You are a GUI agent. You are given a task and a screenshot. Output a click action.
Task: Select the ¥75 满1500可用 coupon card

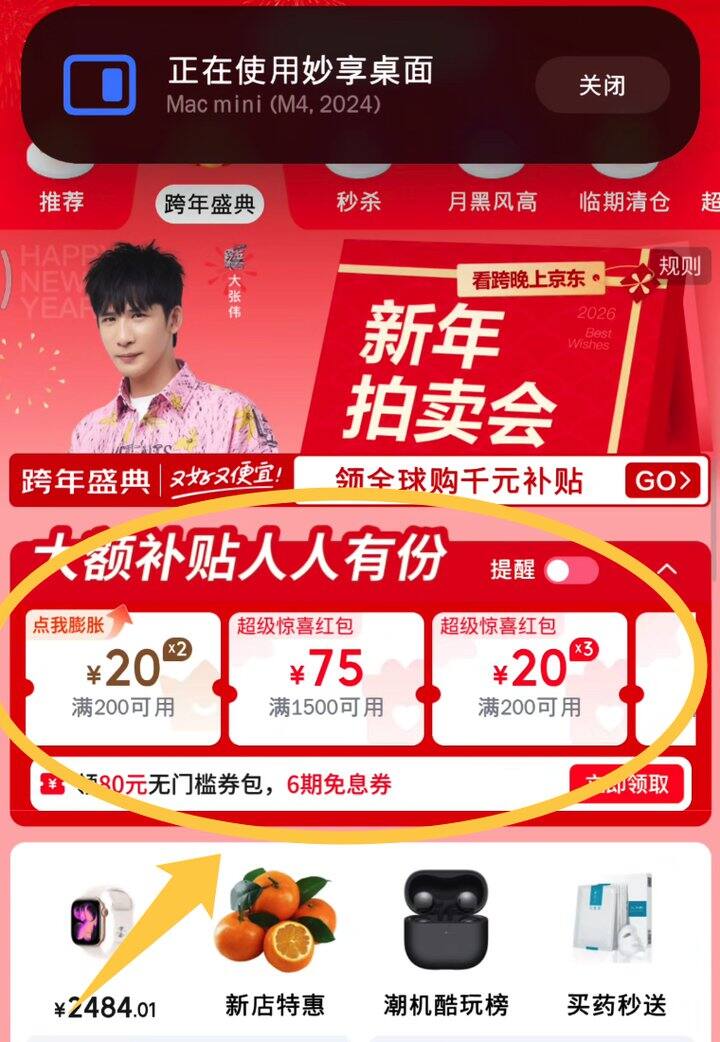tap(326, 670)
